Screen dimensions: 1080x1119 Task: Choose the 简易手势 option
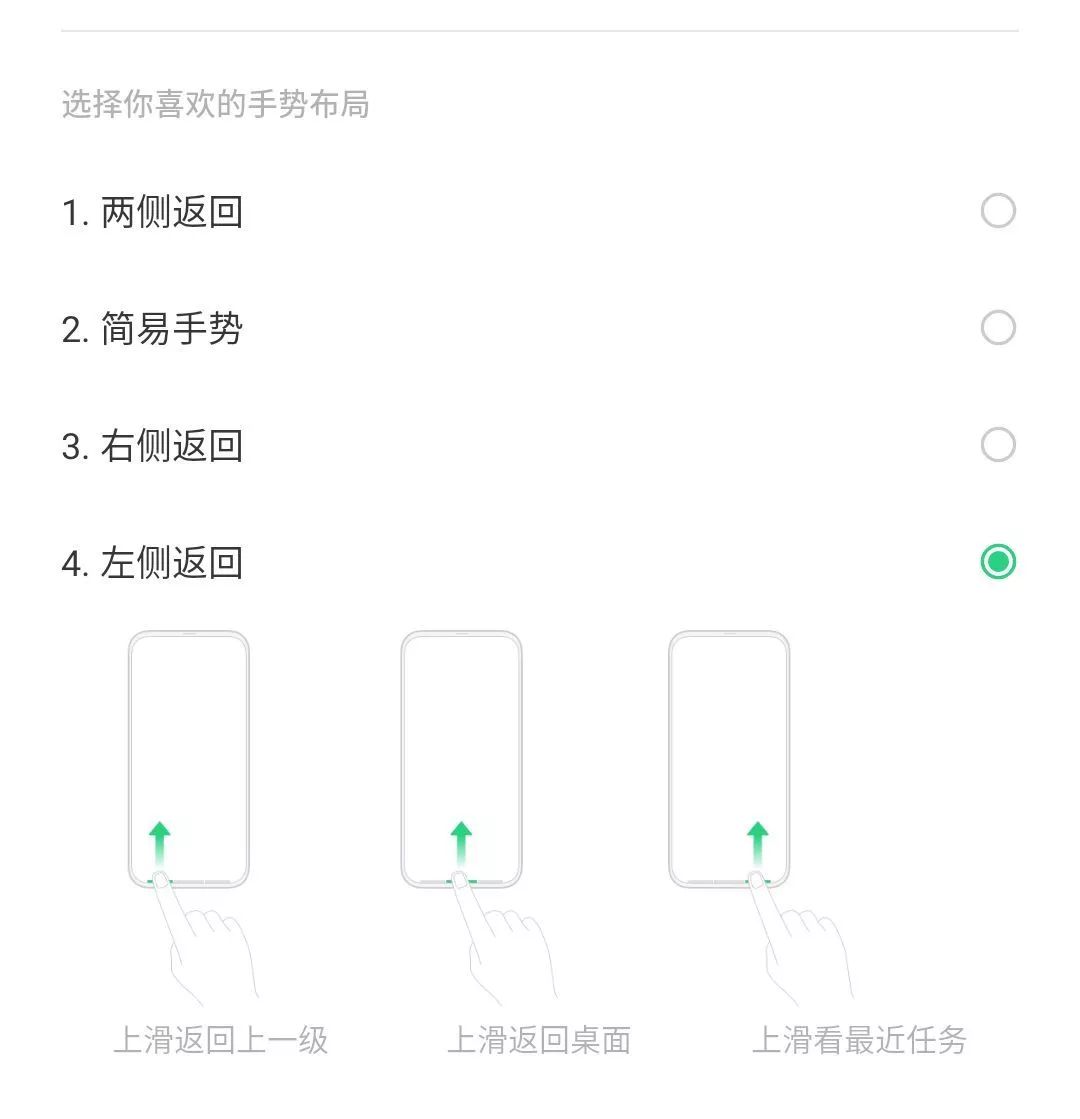tap(997, 328)
